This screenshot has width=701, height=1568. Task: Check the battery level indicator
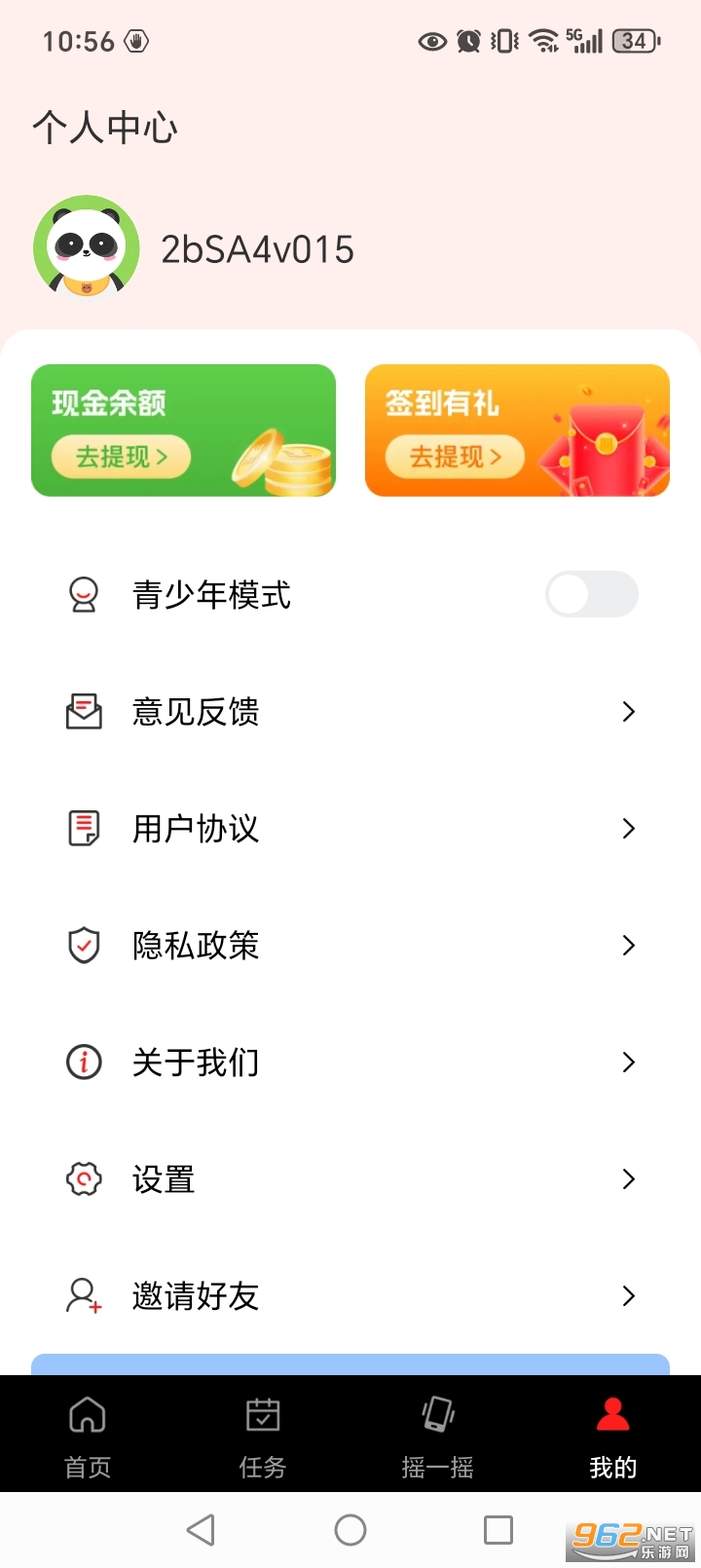634,41
